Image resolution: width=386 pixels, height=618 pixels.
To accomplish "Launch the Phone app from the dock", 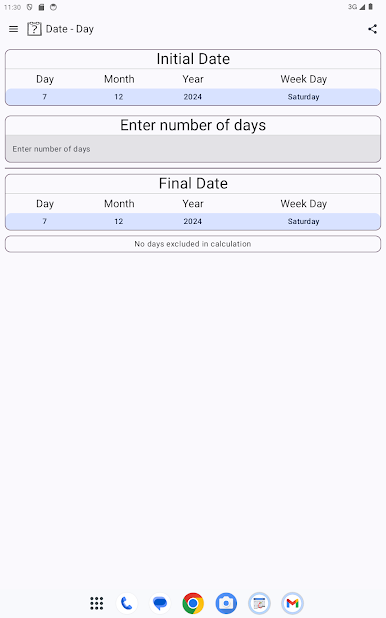I will 127,603.
